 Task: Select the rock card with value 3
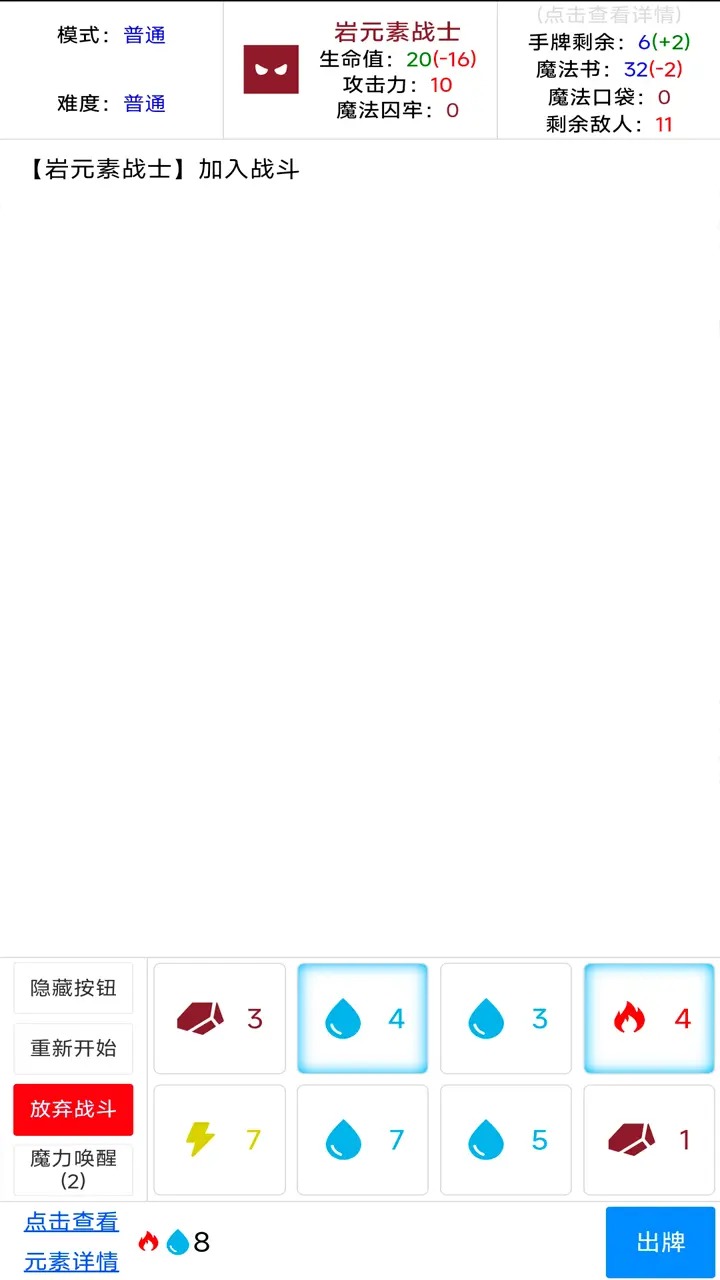219,1018
